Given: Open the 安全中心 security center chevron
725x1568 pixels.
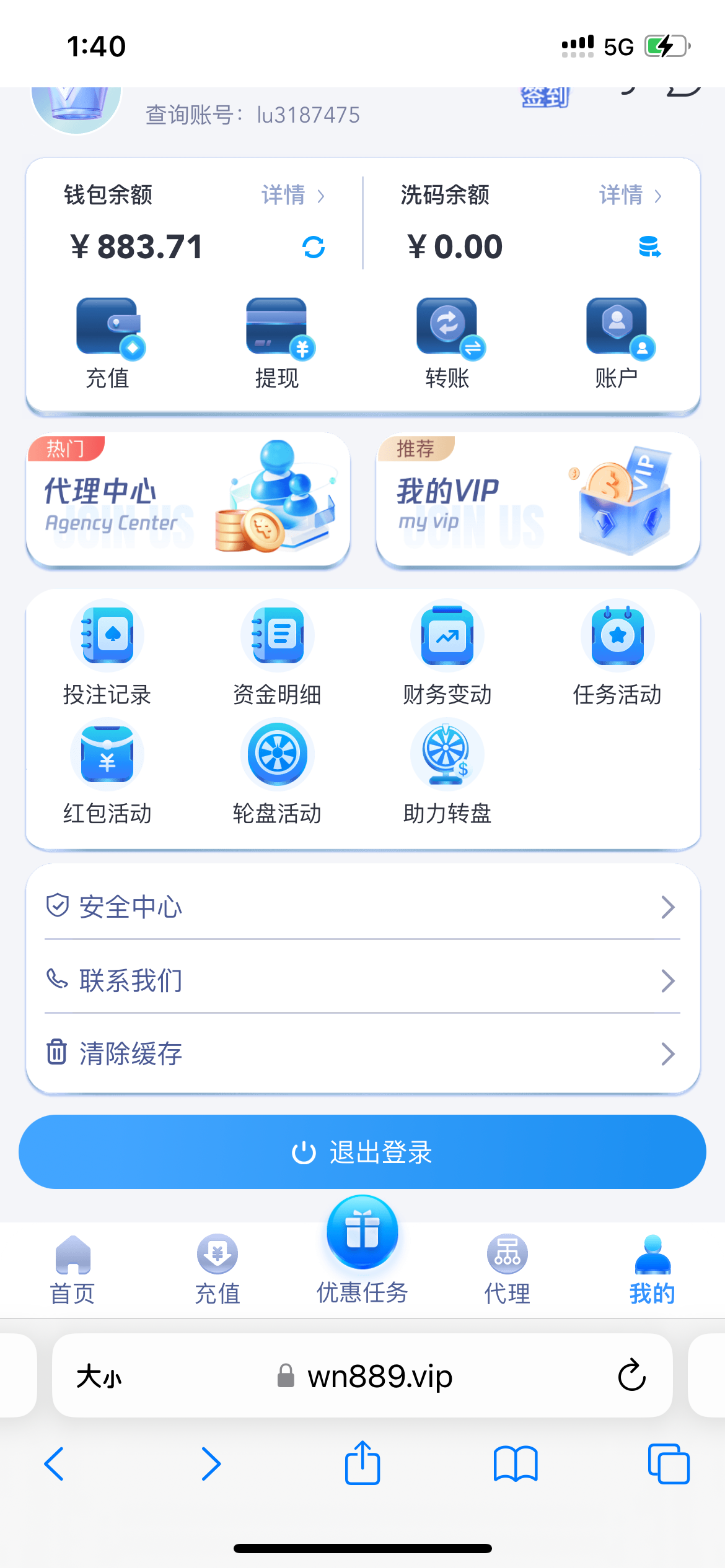Looking at the screenshot, I should tap(668, 907).
